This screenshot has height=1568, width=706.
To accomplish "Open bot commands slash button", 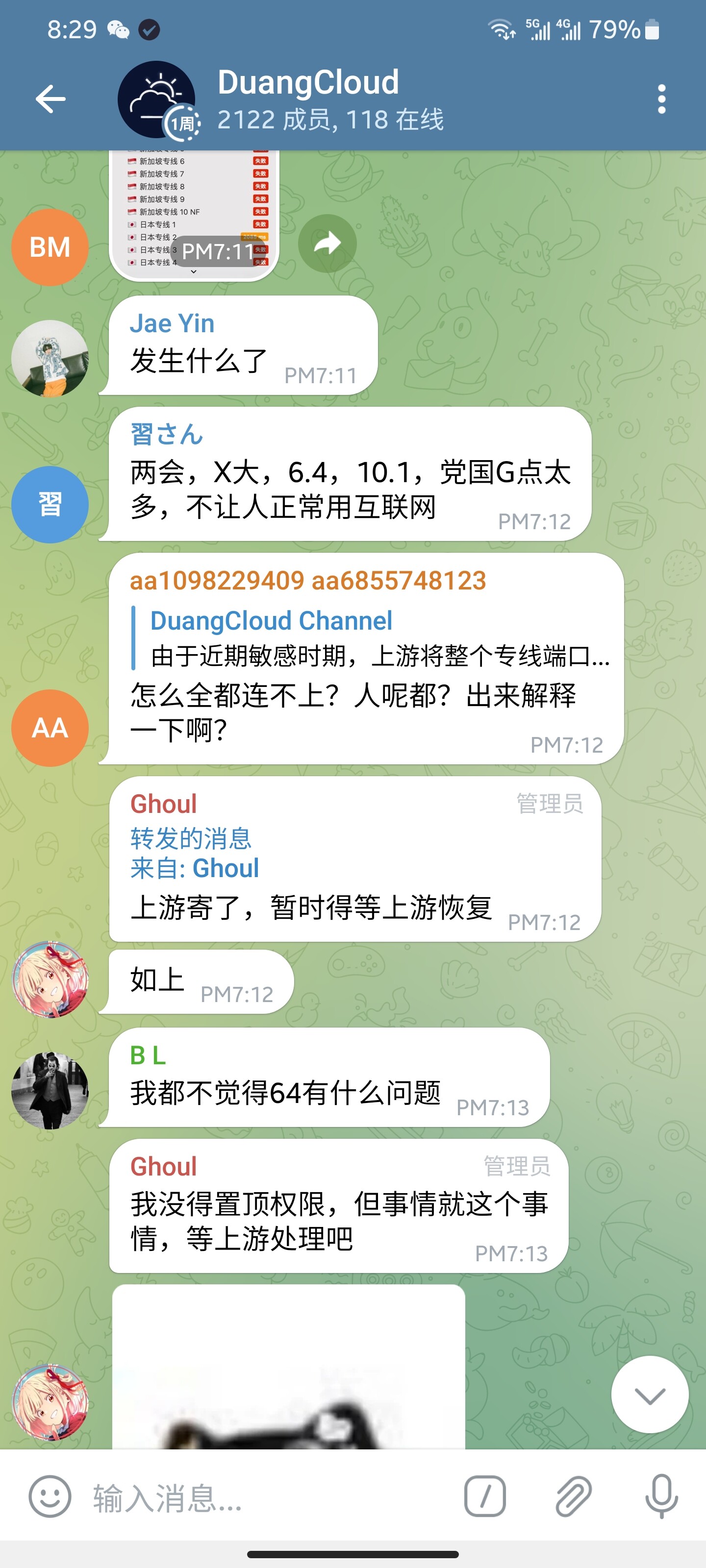I will [x=485, y=1496].
